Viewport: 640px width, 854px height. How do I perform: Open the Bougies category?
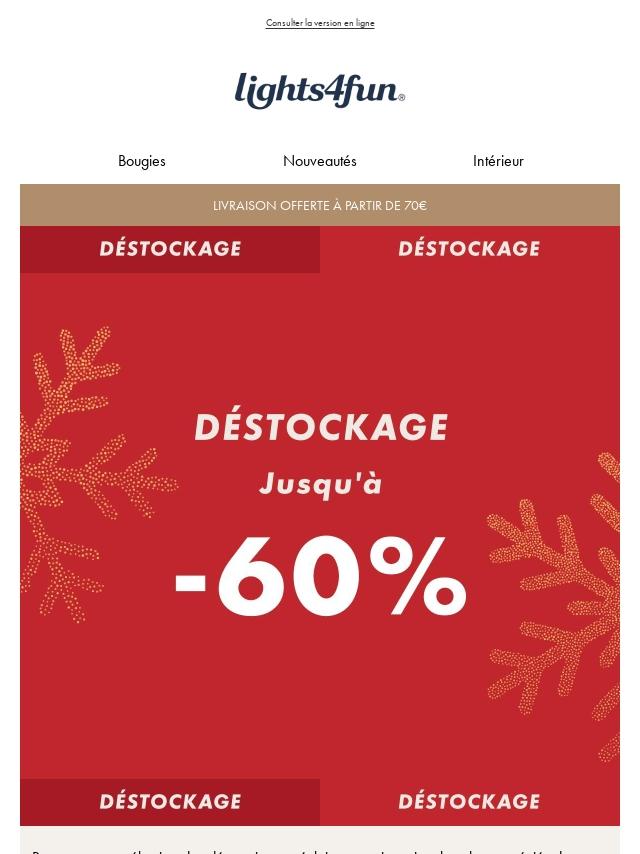(142, 161)
